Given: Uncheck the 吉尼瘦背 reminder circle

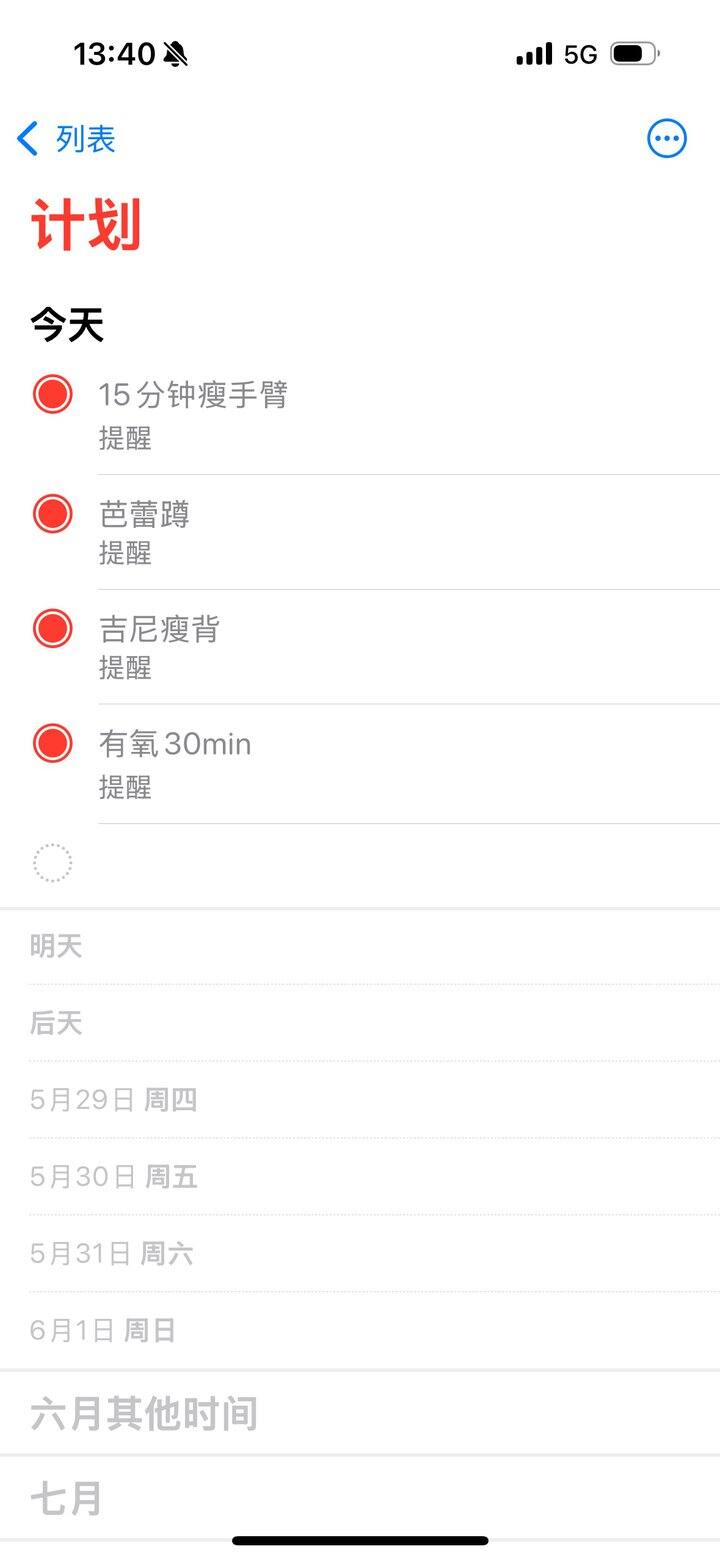Looking at the screenshot, I should tap(52, 629).
